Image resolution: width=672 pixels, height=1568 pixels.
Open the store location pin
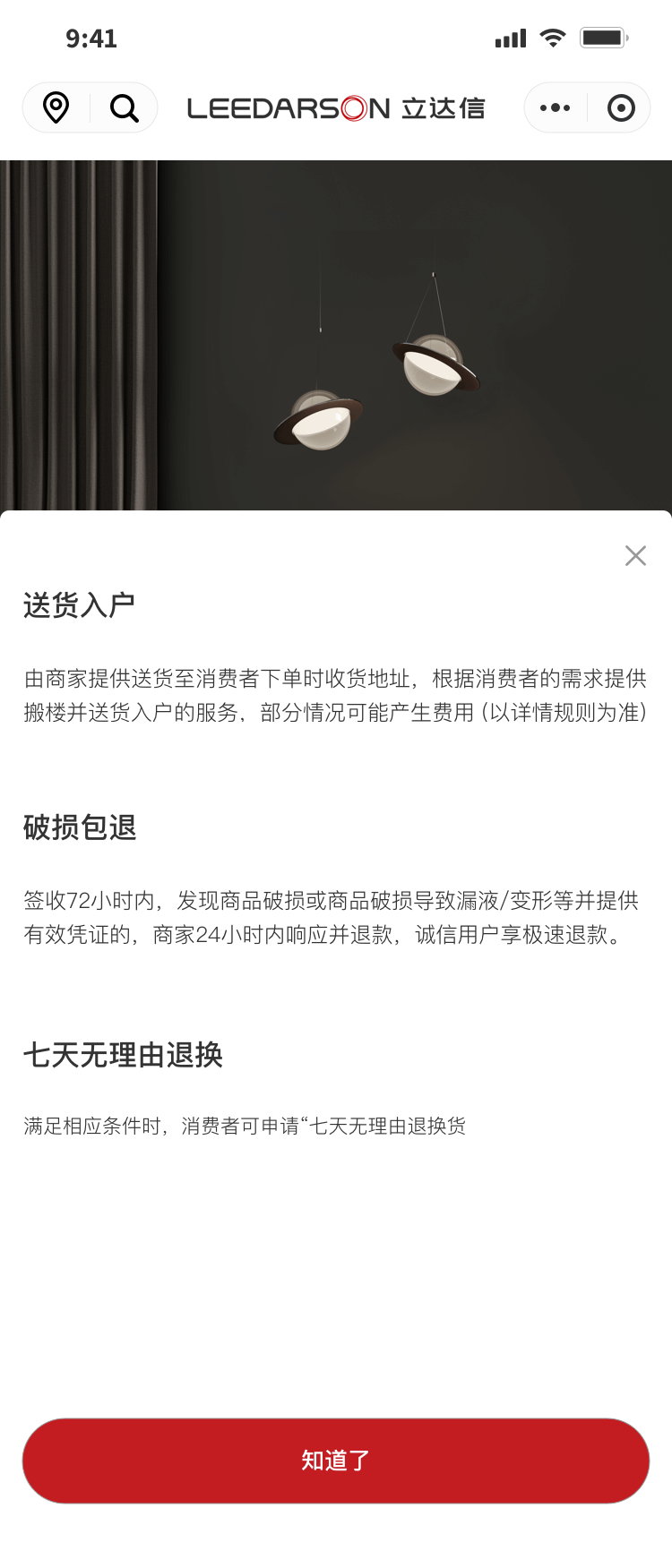(x=56, y=107)
